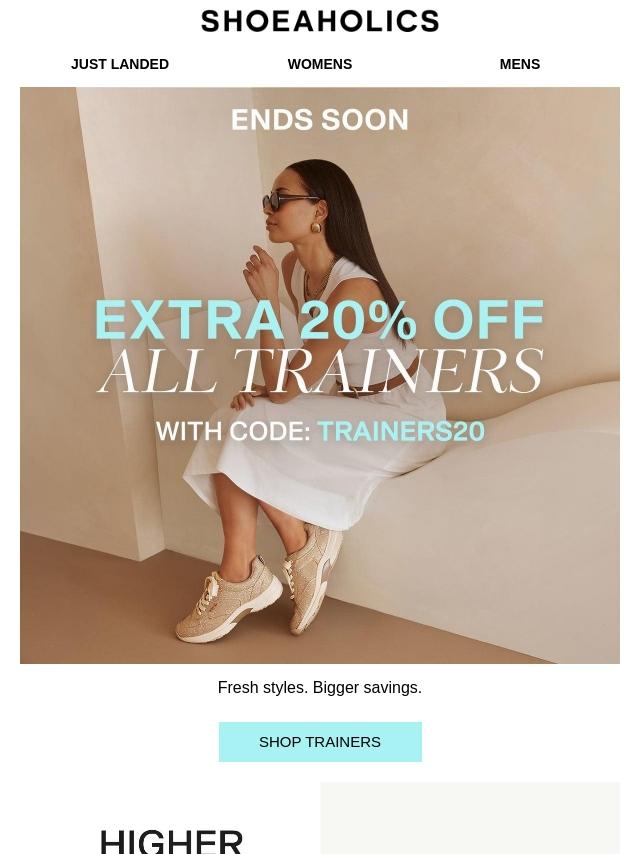This screenshot has height=854, width=640.
Task: Tap the Shop Trainers button
Action: pos(320,742)
